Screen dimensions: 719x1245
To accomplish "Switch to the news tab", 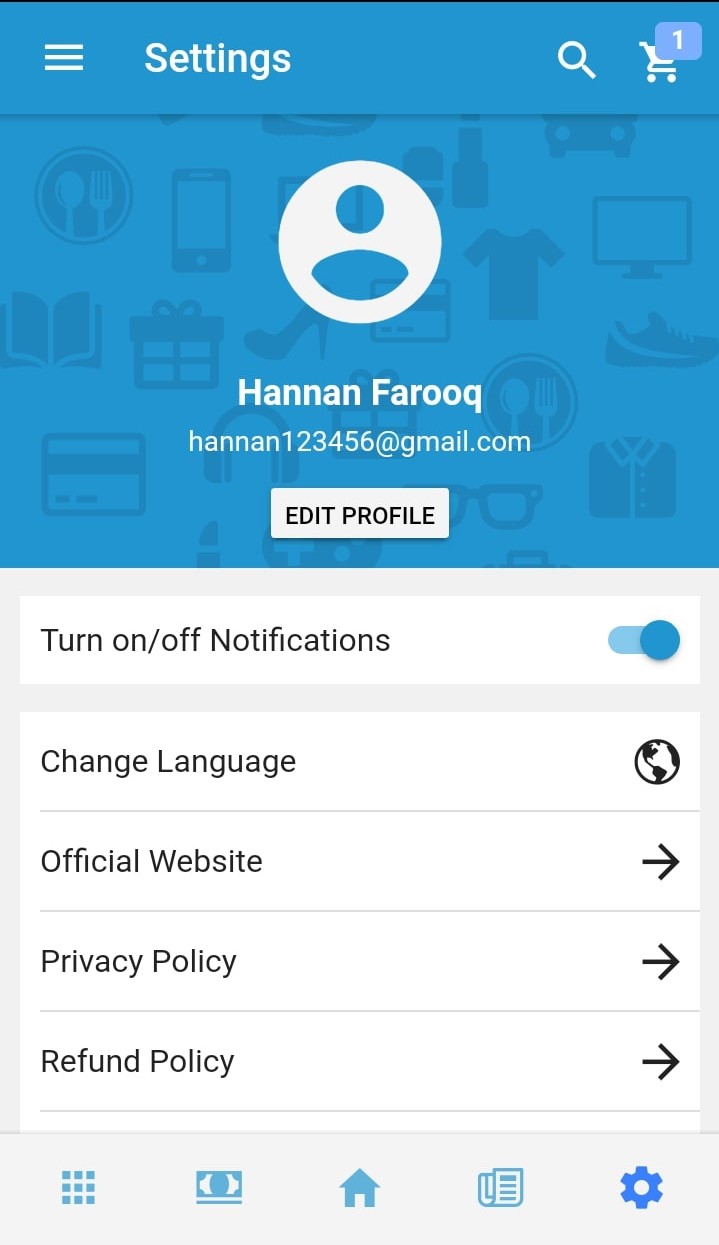I will click(x=500, y=1188).
